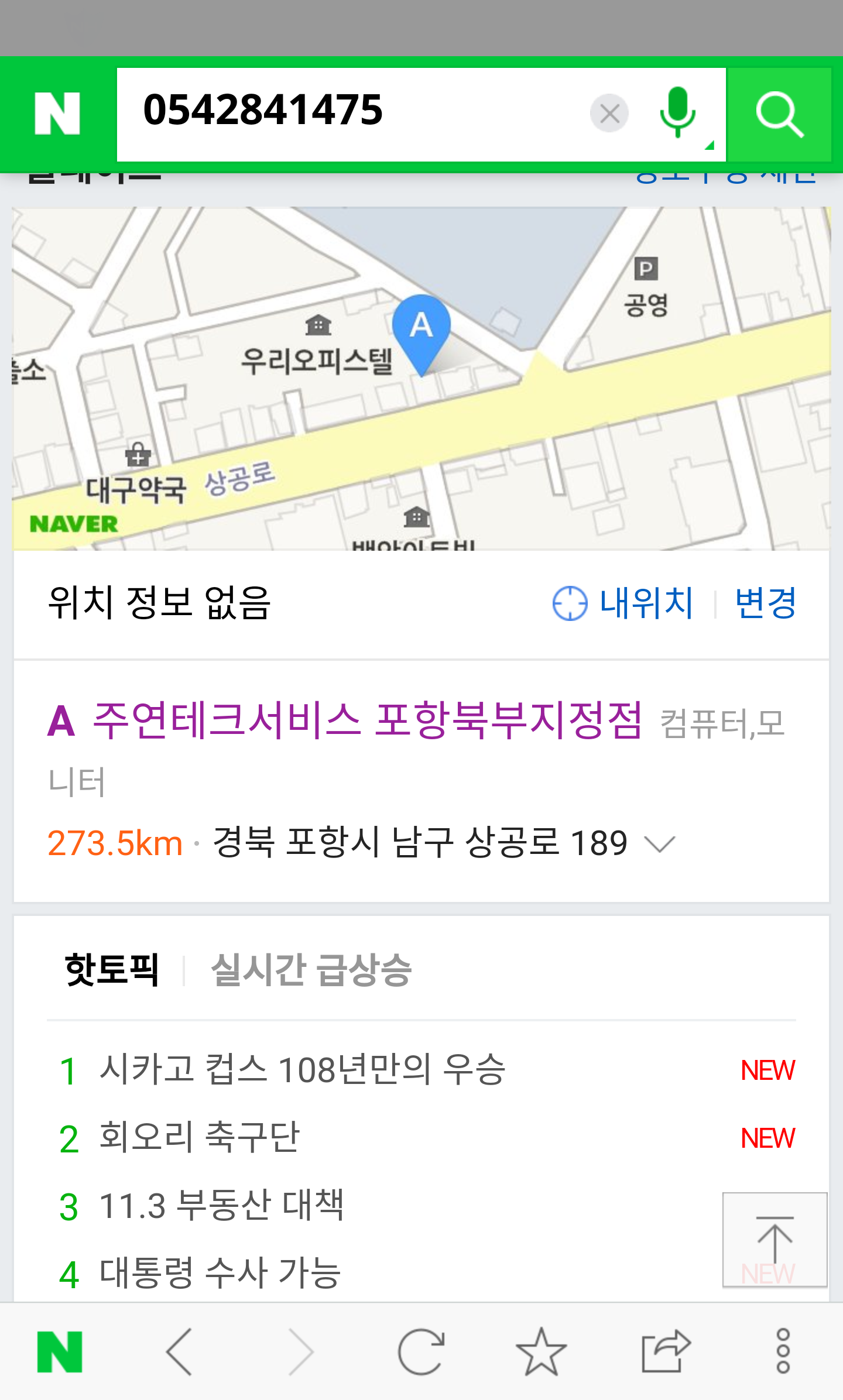Switch to 실시간 급상승 tab
The width and height of the screenshot is (843, 1400).
311,970
